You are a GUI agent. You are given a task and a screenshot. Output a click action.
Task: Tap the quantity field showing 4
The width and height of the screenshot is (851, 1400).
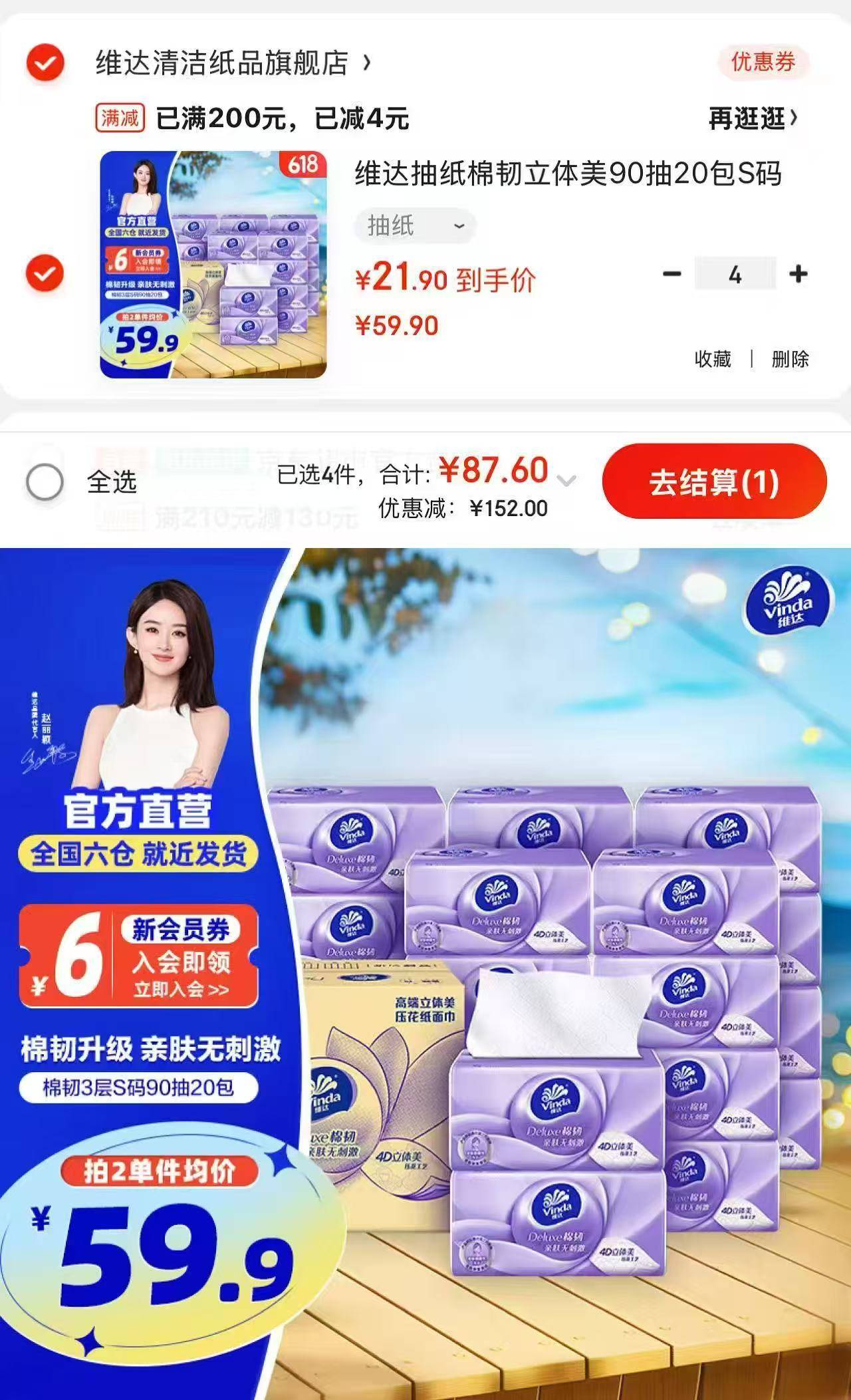735,274
